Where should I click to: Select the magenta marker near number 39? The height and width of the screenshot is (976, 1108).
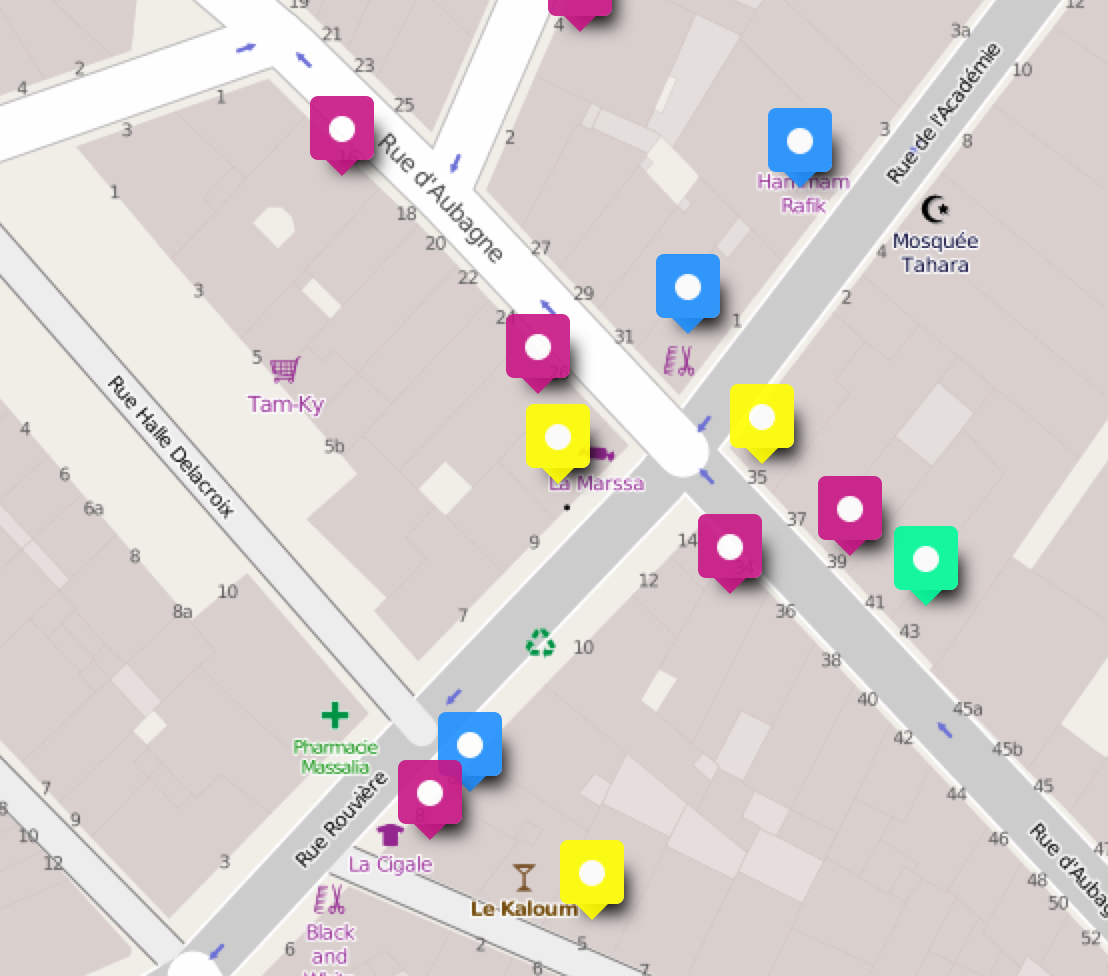pyautogui.click(x=849, y=509)
